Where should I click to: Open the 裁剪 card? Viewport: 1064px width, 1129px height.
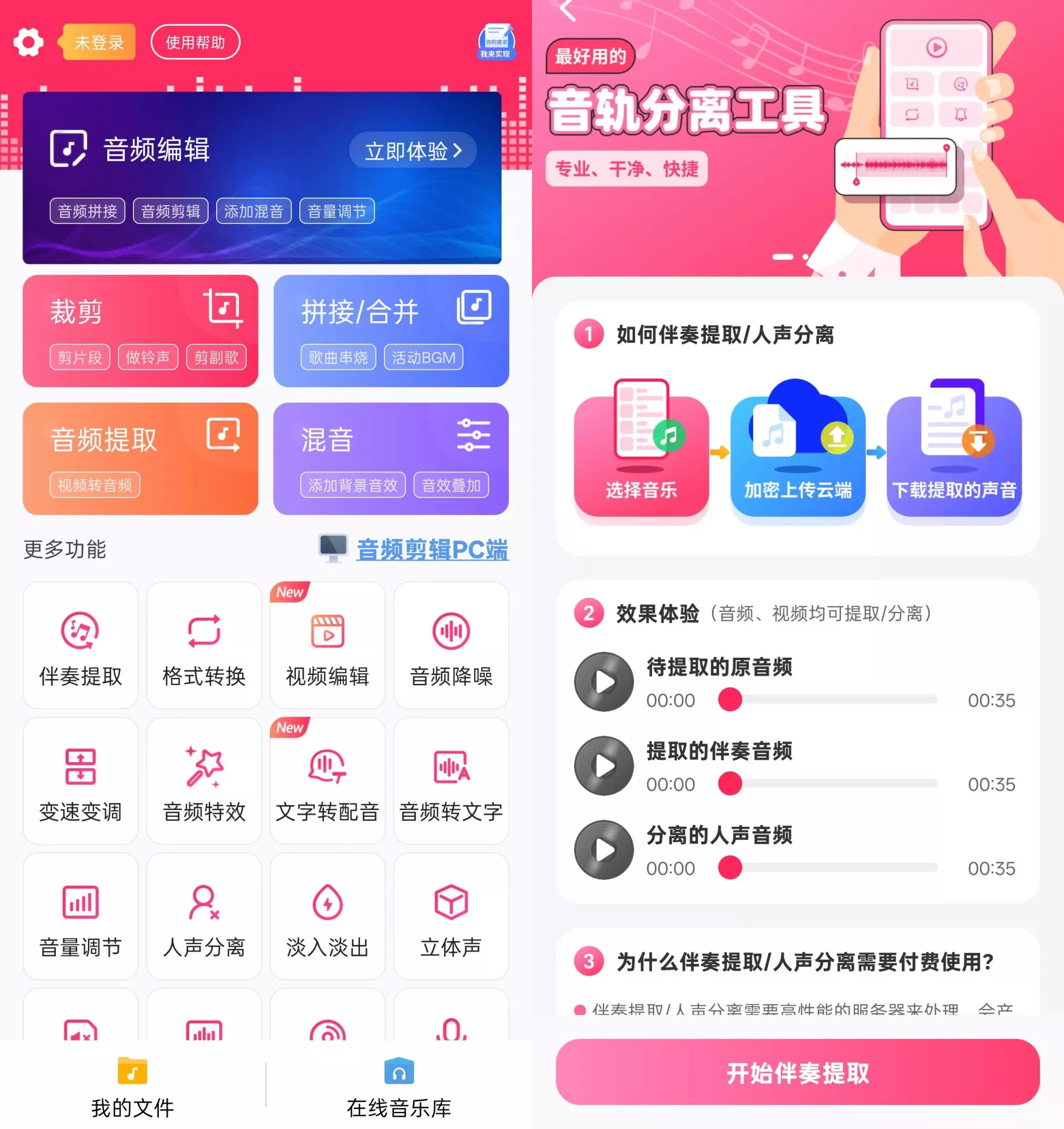(x=141, y=331)
